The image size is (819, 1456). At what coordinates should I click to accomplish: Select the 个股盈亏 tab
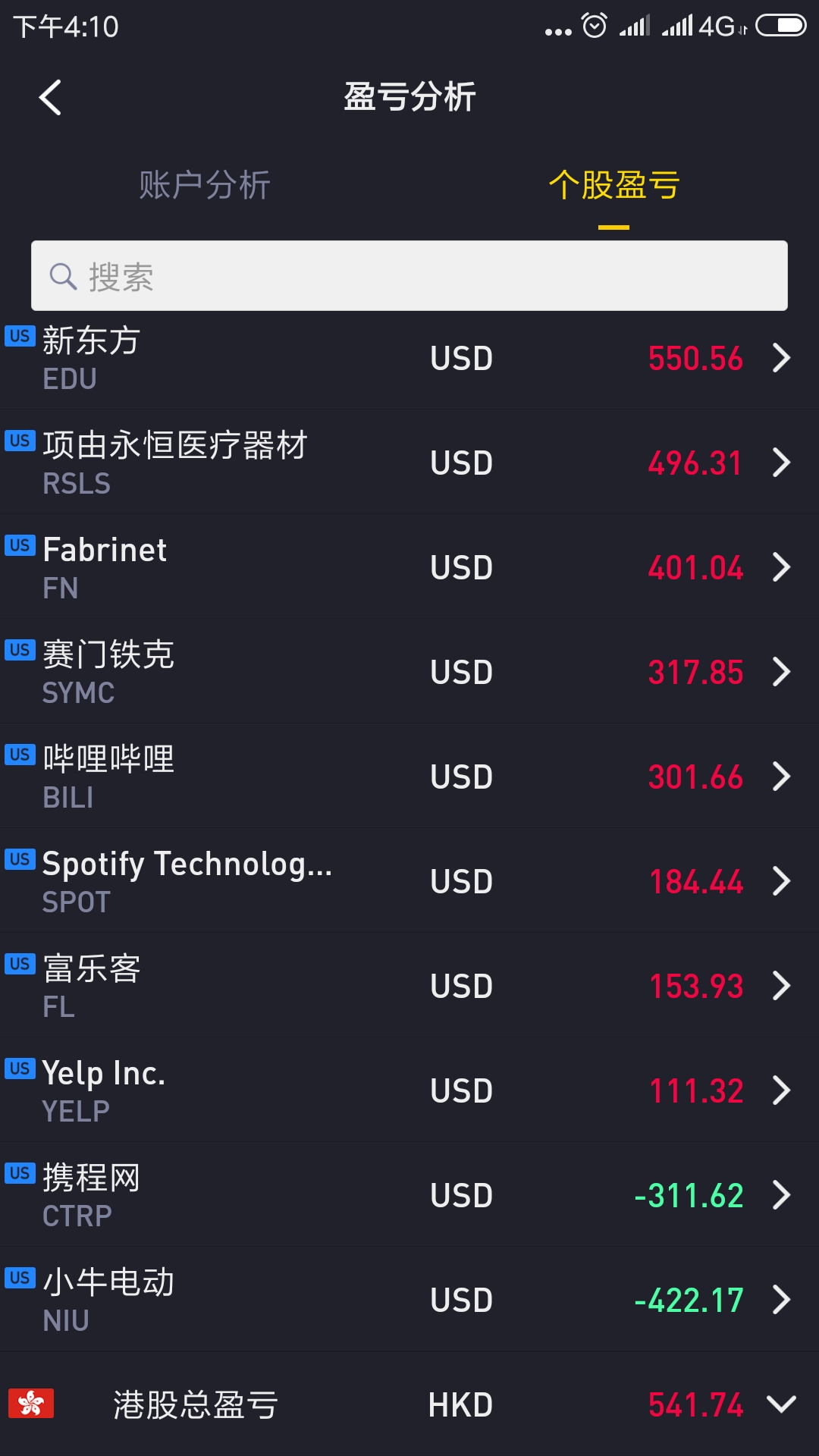click(614, 185)
